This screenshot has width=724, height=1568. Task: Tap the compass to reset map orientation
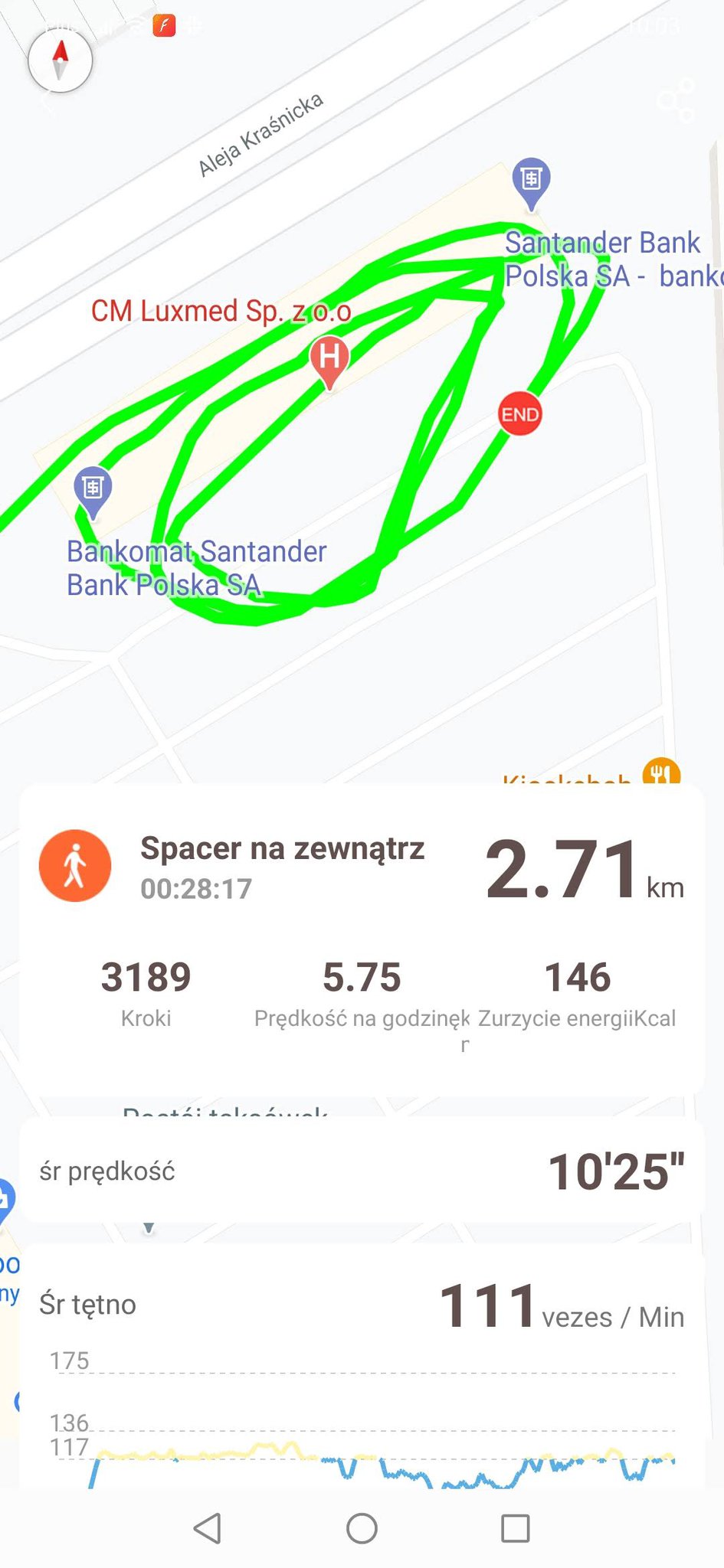tap(61, 60)
